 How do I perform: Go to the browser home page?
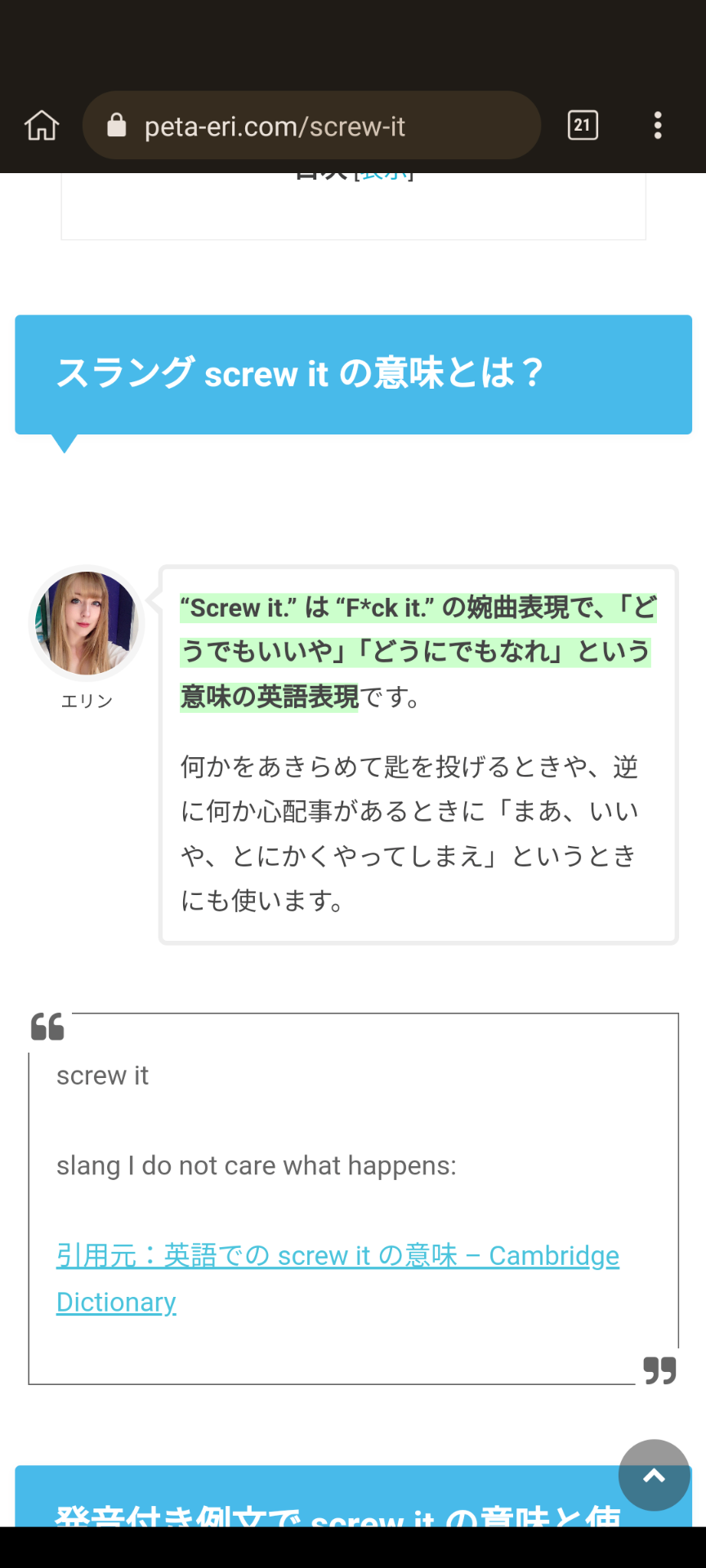click(42, 126)
